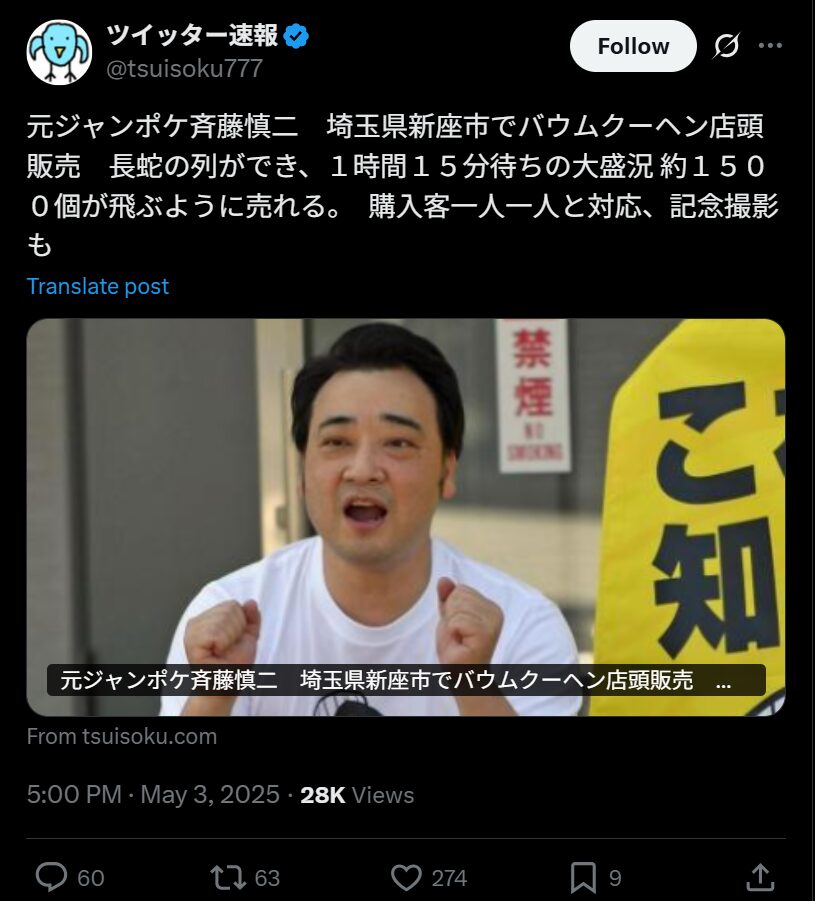Share this post
Image resolution: width=815 pixels, height=901 pixels.
click(x=760, y=878)
